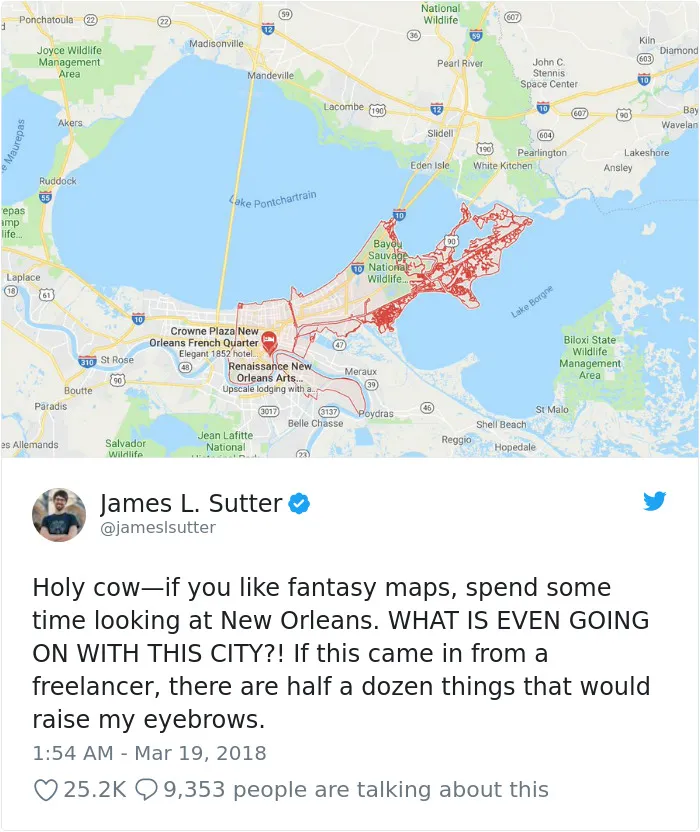Open the 1:54 AM - Mar 19, 2018 timestamp
The image size is (700, 832).
149,753
